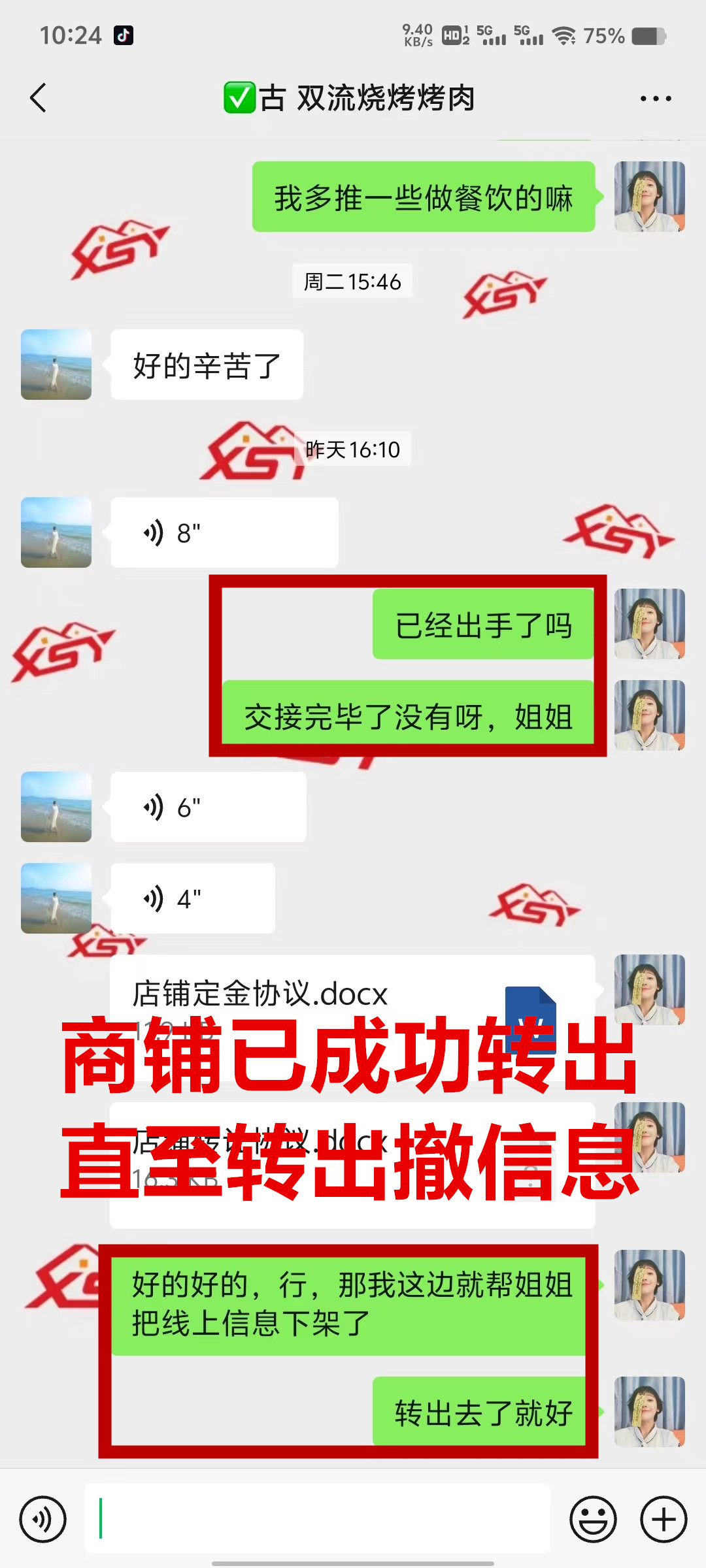
Task: Open the emoji sticker panel
Action: [x=593, y=1519]
